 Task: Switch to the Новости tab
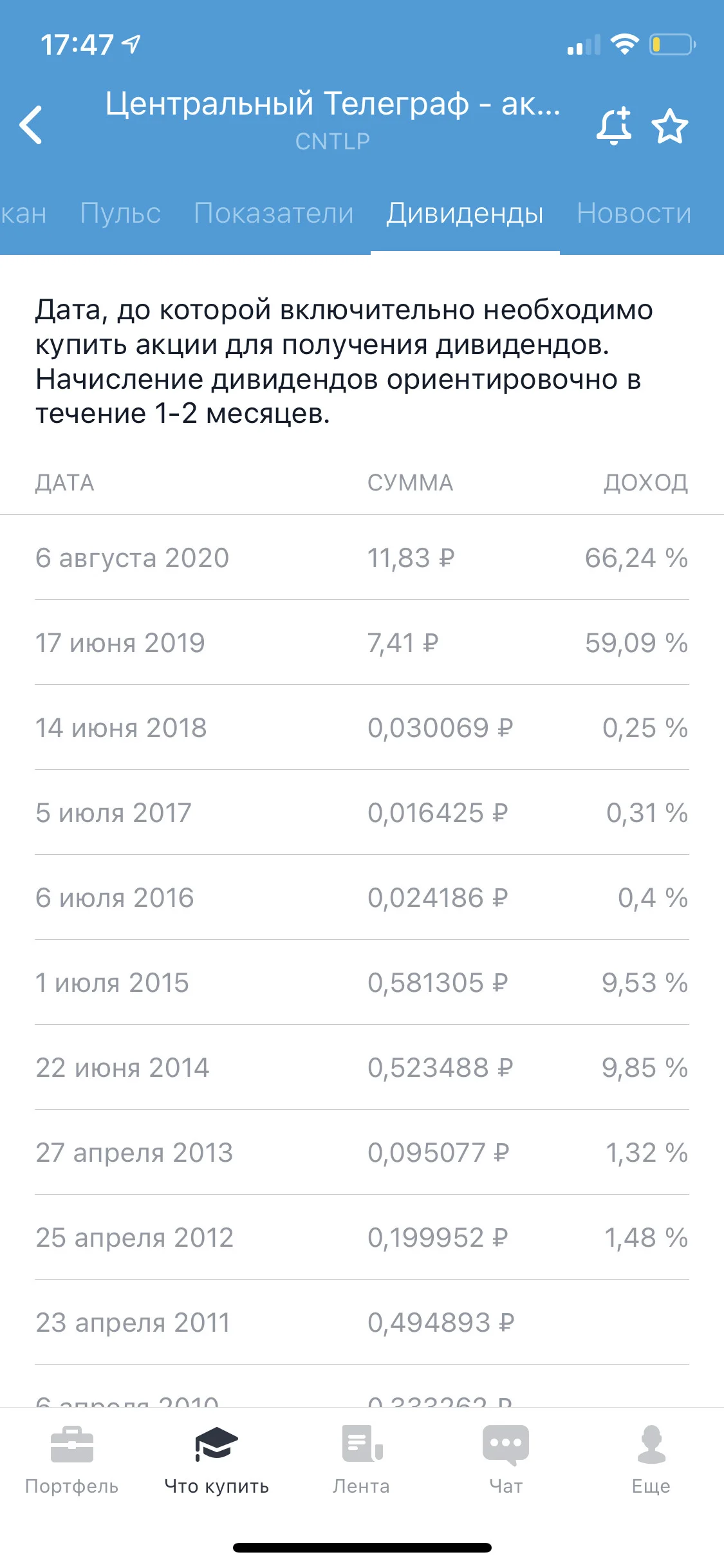click(635, 213)
